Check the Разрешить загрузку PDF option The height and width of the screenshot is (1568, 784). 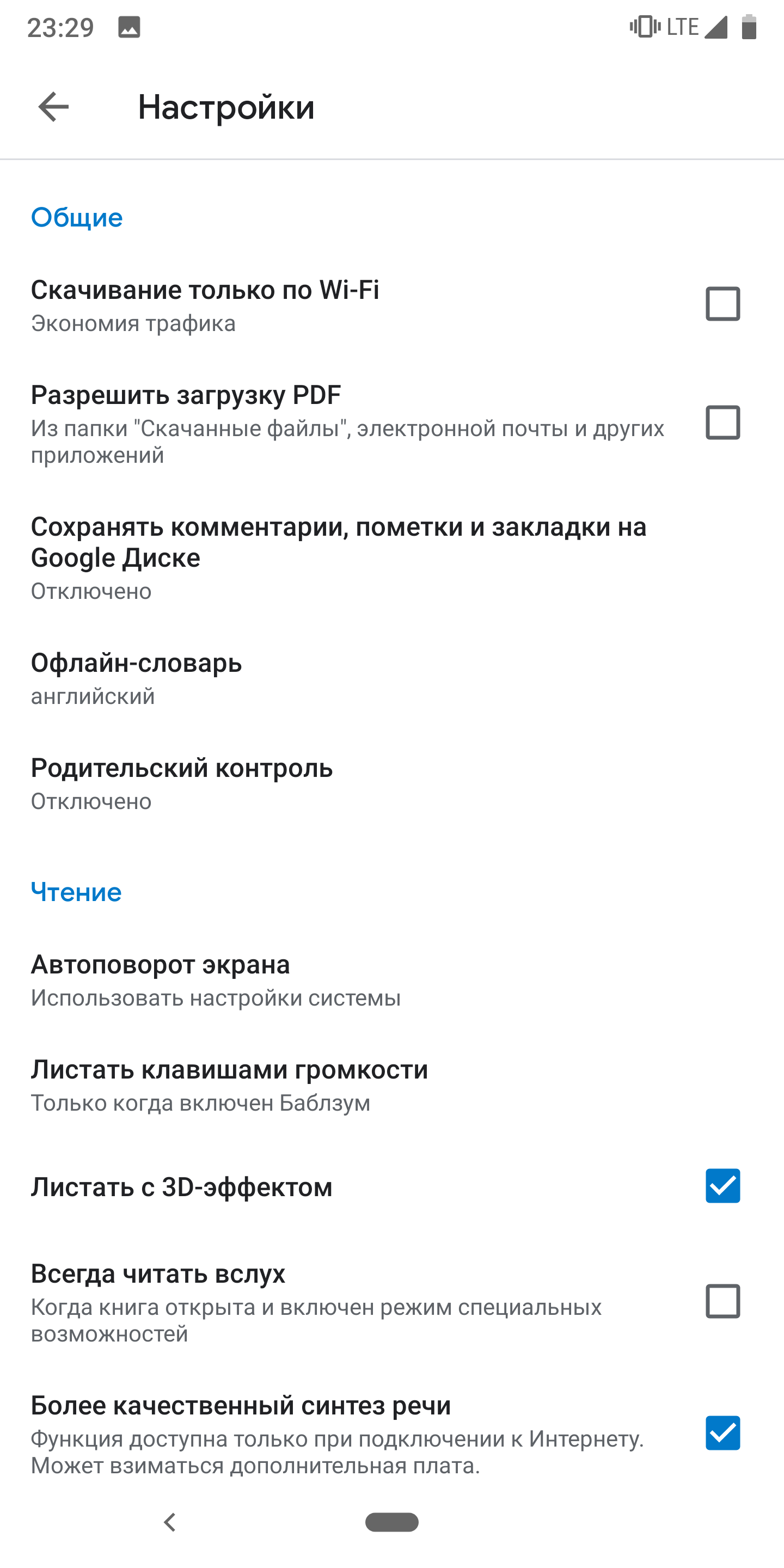click(x=722, y=422)
